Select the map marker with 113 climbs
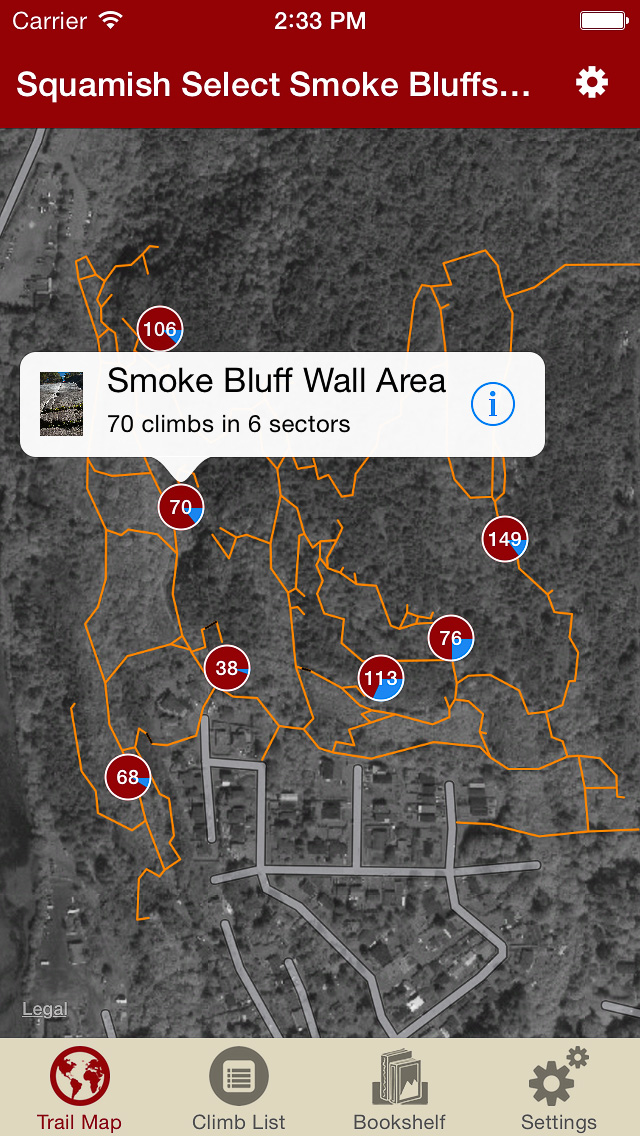The height and width of the screenshot is (1136, 640). tap(381, 678)
